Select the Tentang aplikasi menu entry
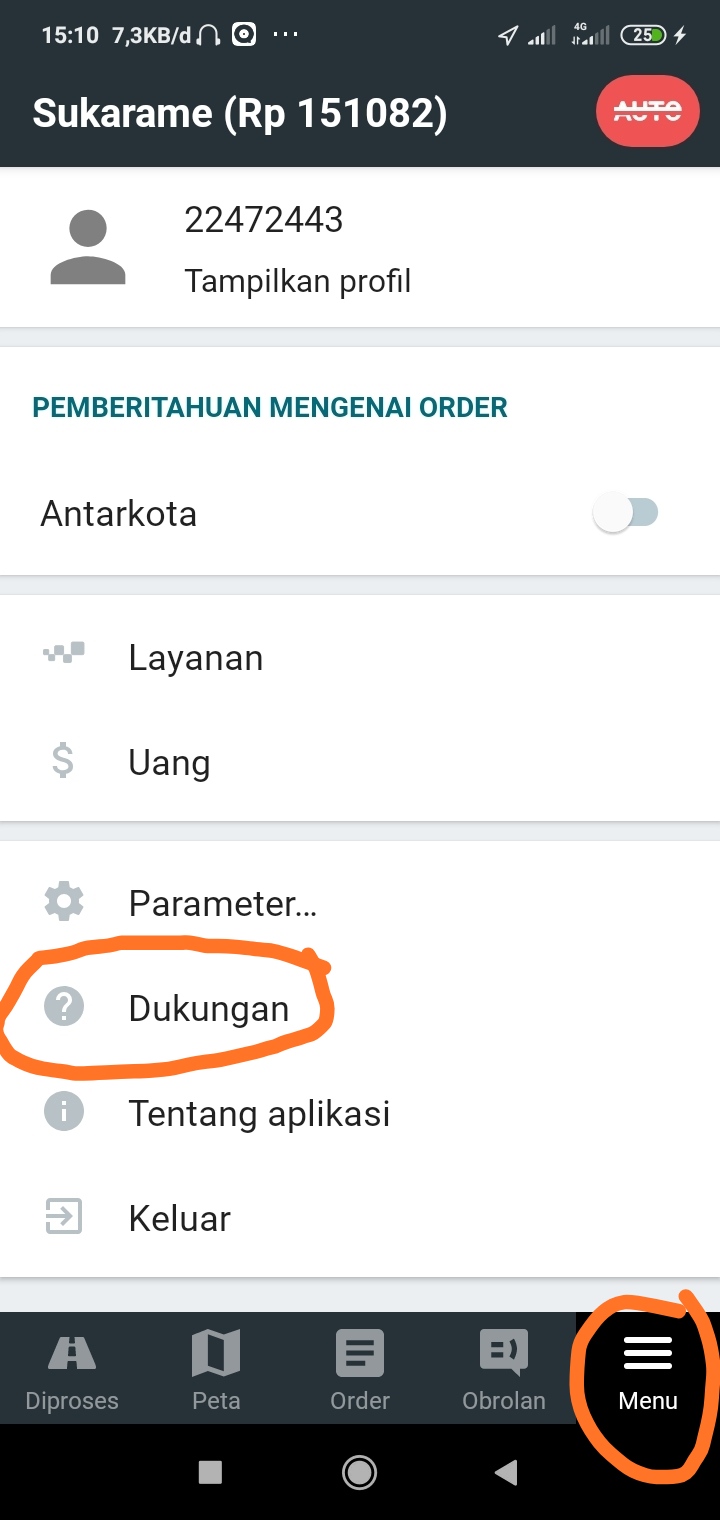 coord(258,1112)
